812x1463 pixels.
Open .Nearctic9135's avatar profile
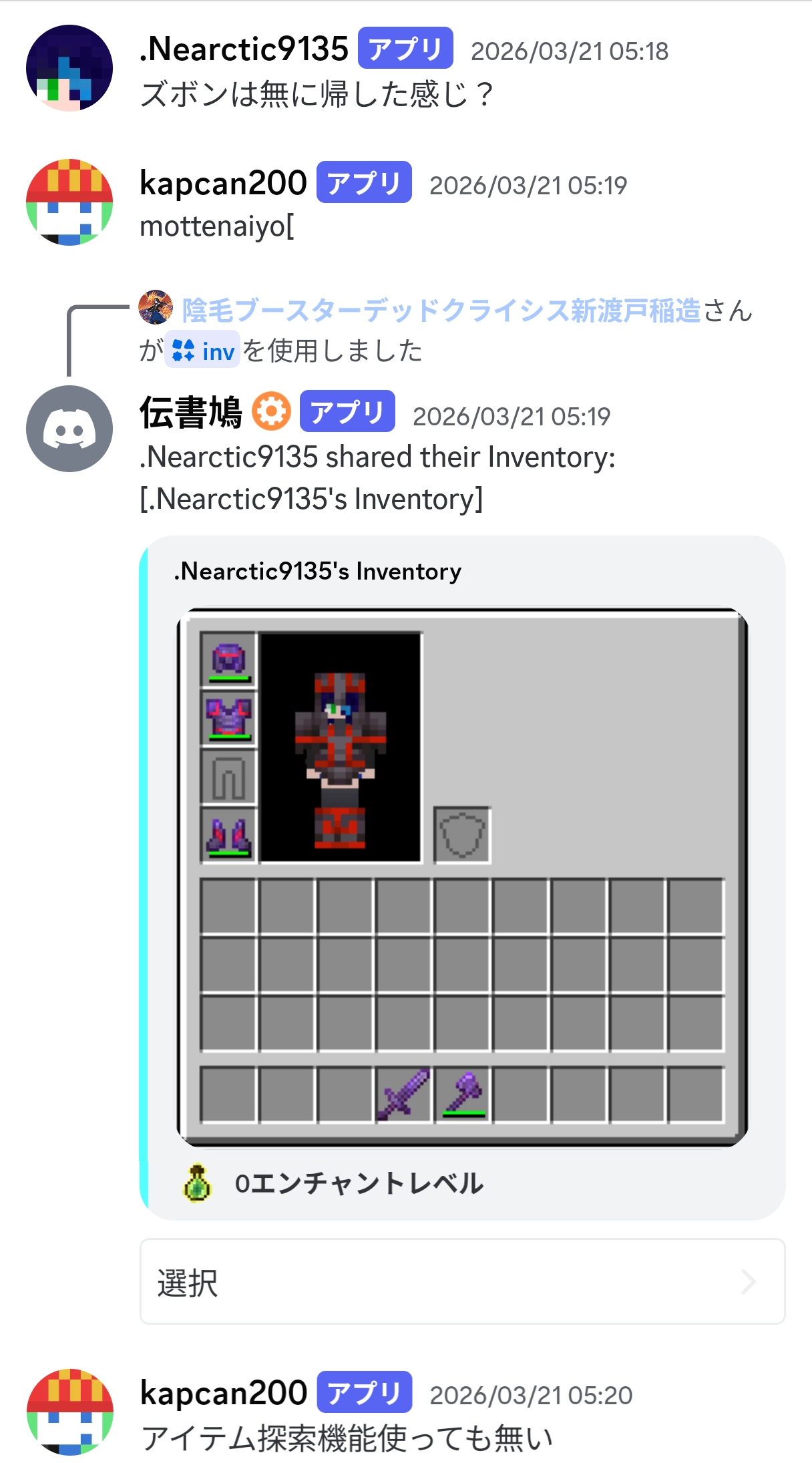[x=69, y=68]
